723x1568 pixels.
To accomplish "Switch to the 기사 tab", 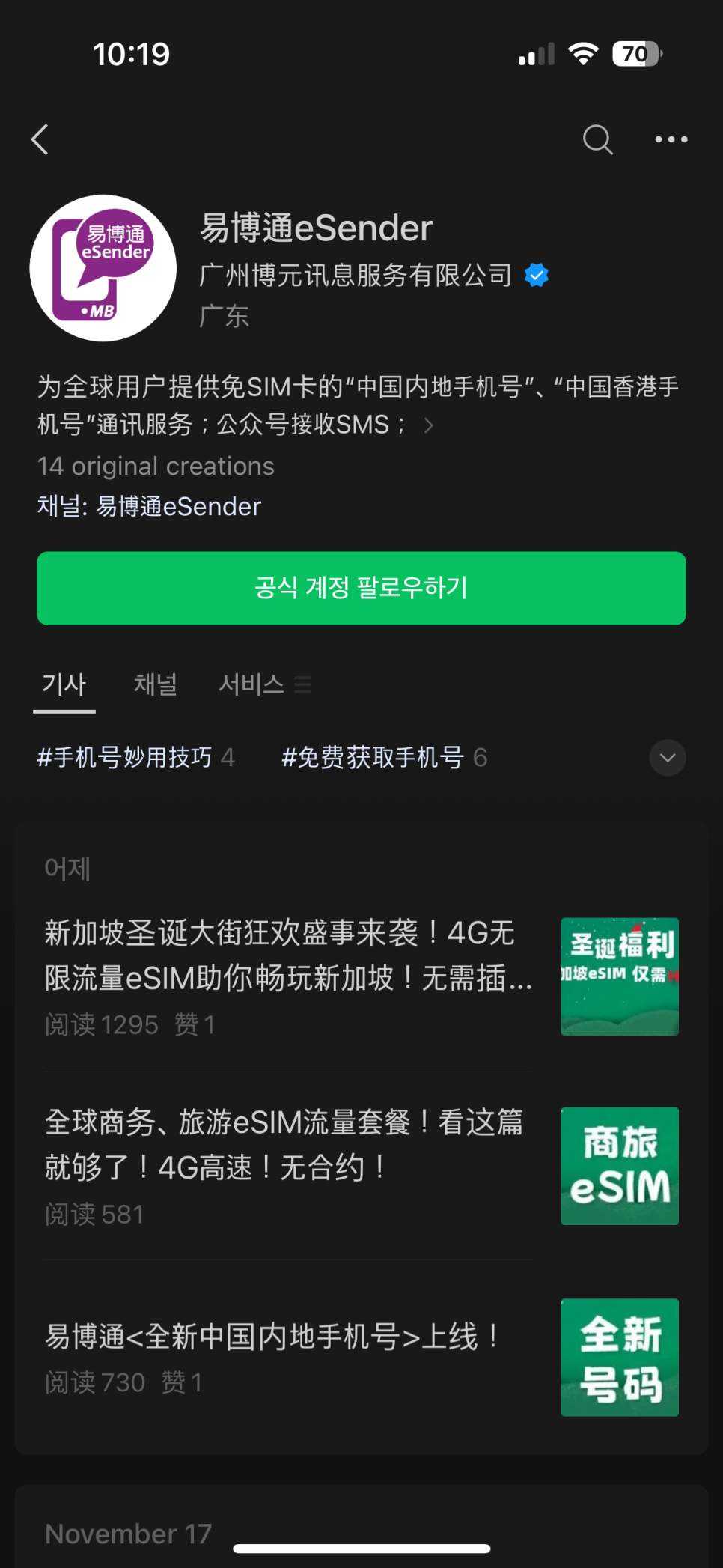I will 64,684.
